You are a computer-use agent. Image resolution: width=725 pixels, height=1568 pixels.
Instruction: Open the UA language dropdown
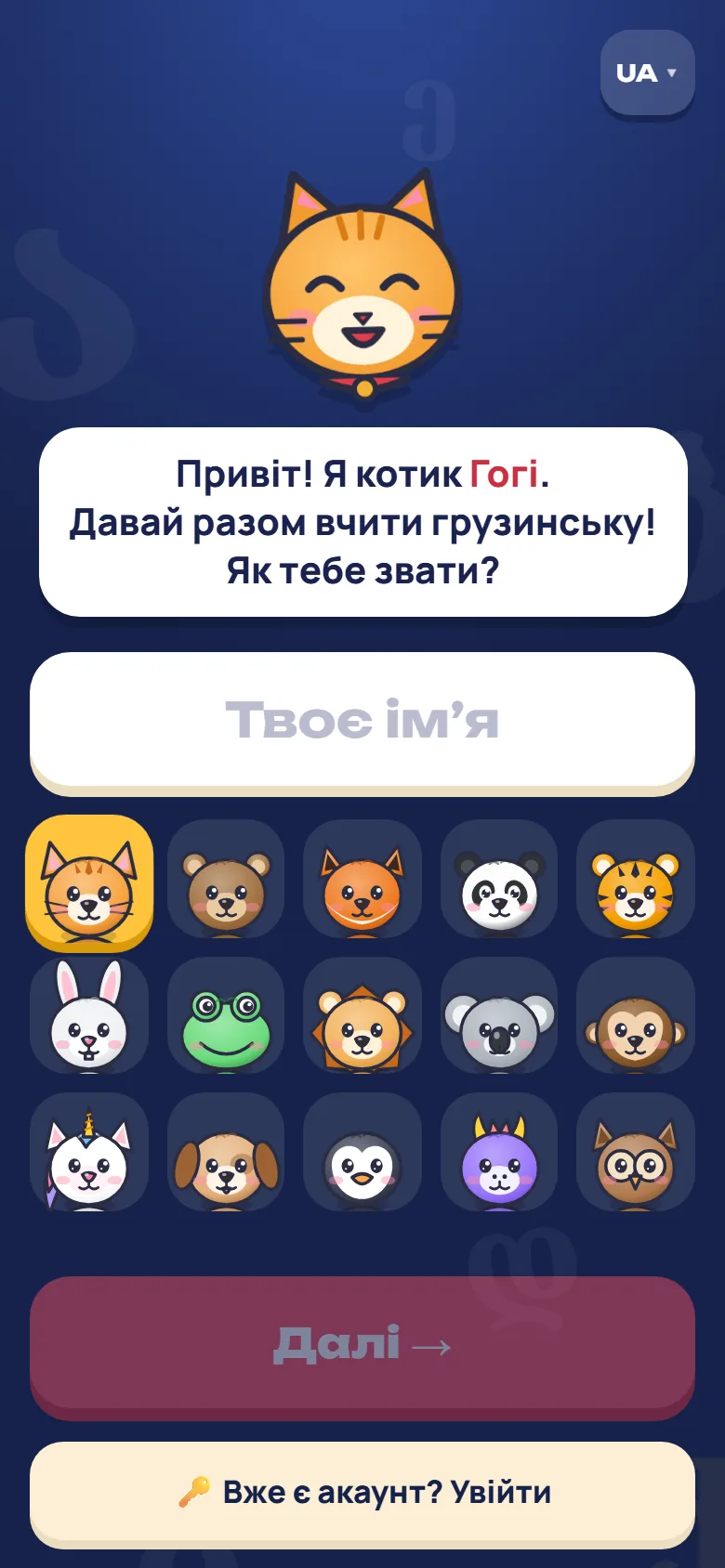coord(648,73)
